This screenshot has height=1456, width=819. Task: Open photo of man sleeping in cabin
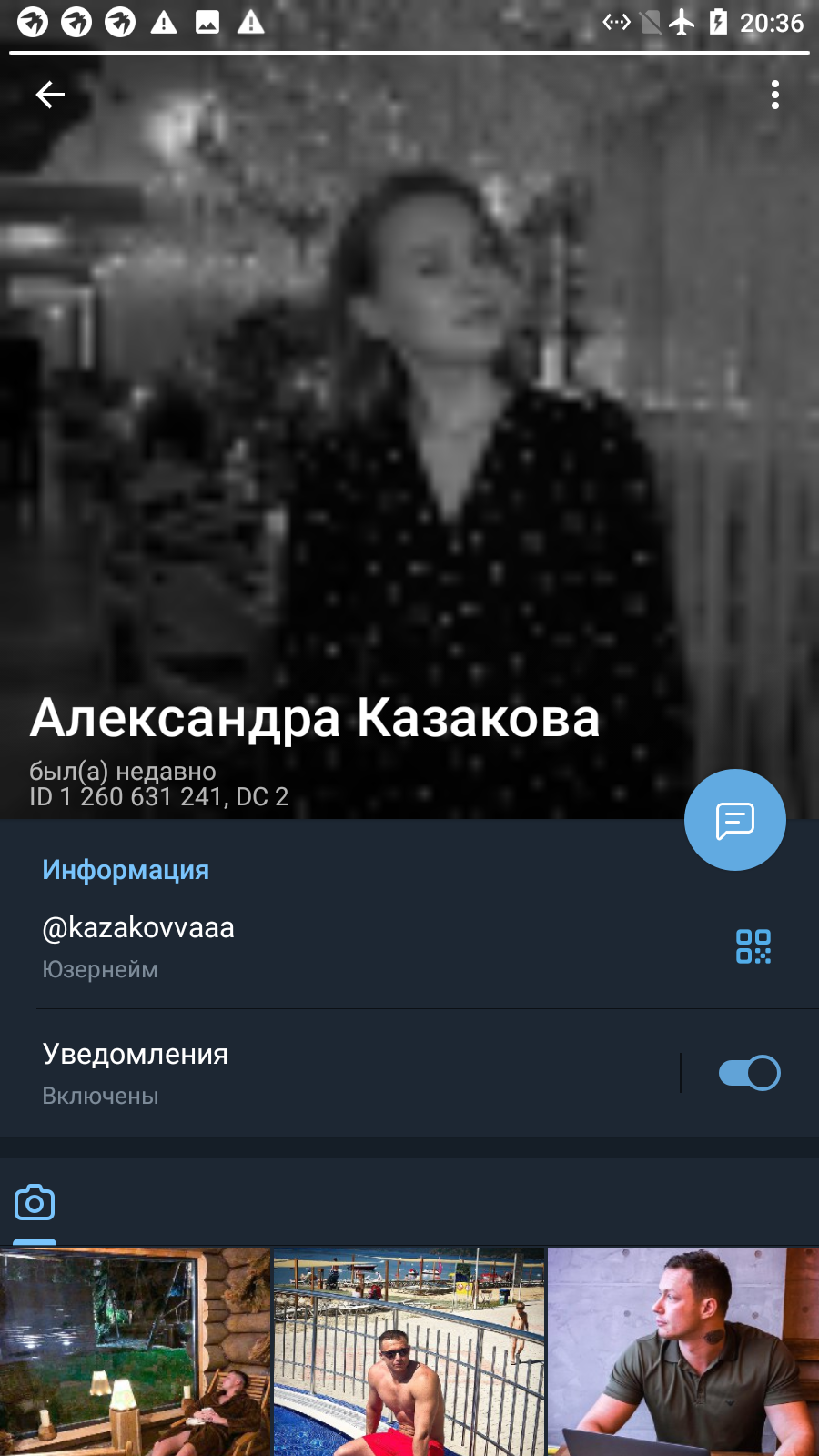click(x=136, y=1351)
